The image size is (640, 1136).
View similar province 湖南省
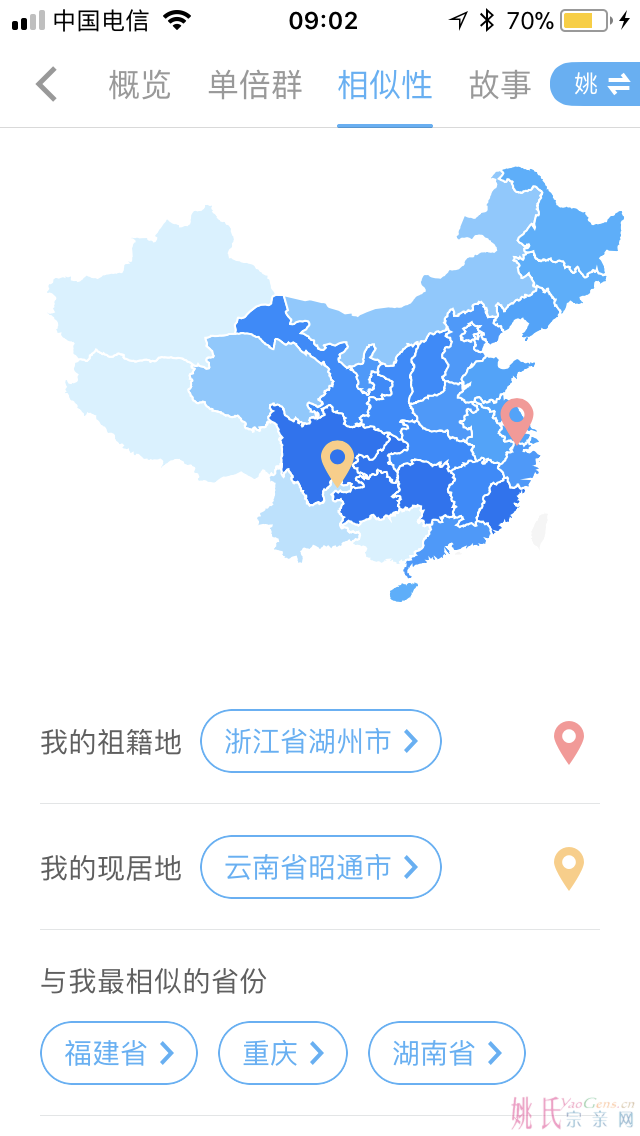[446, 1053]
